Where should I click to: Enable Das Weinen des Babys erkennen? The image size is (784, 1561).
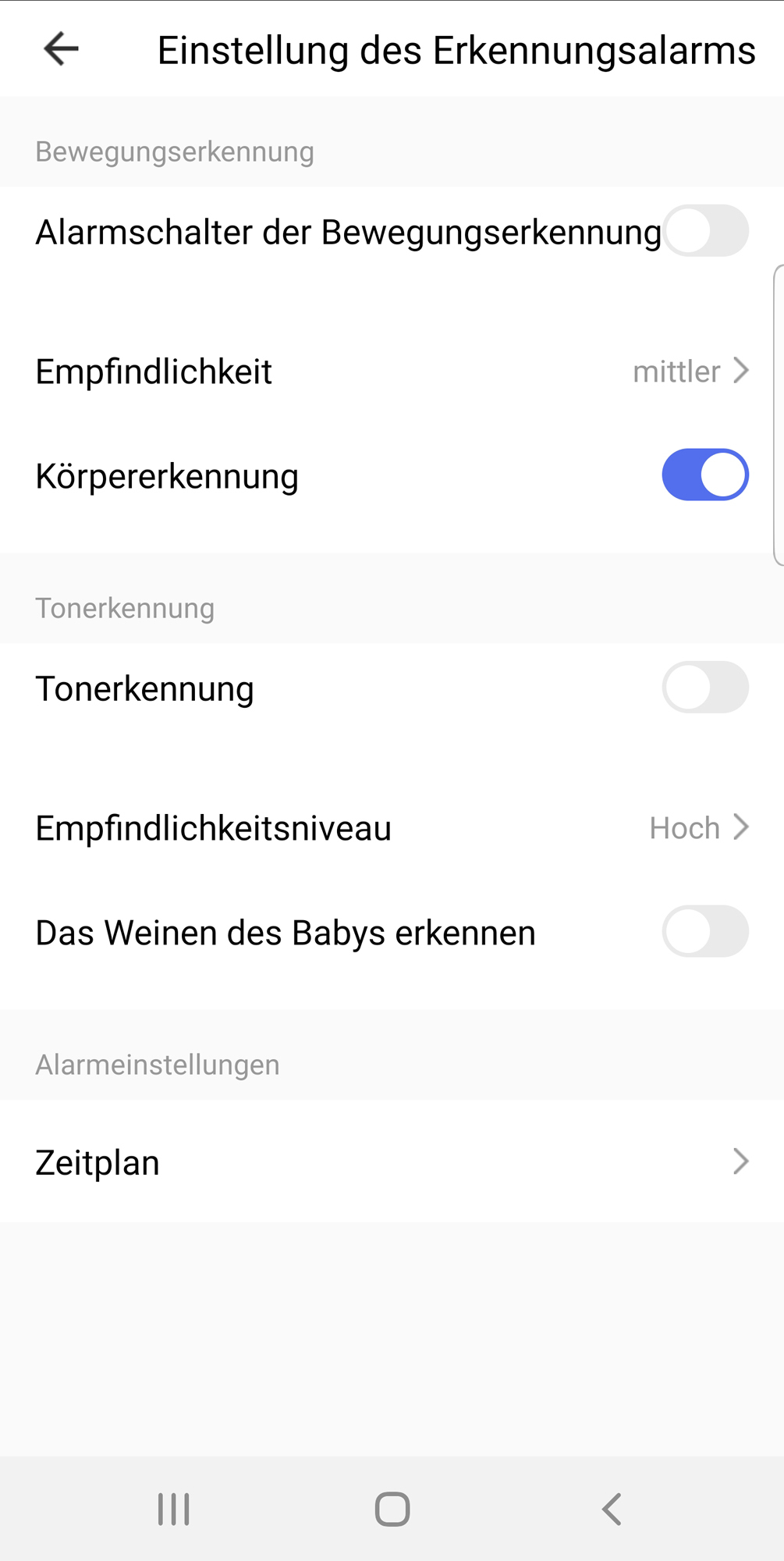[705, 931]
